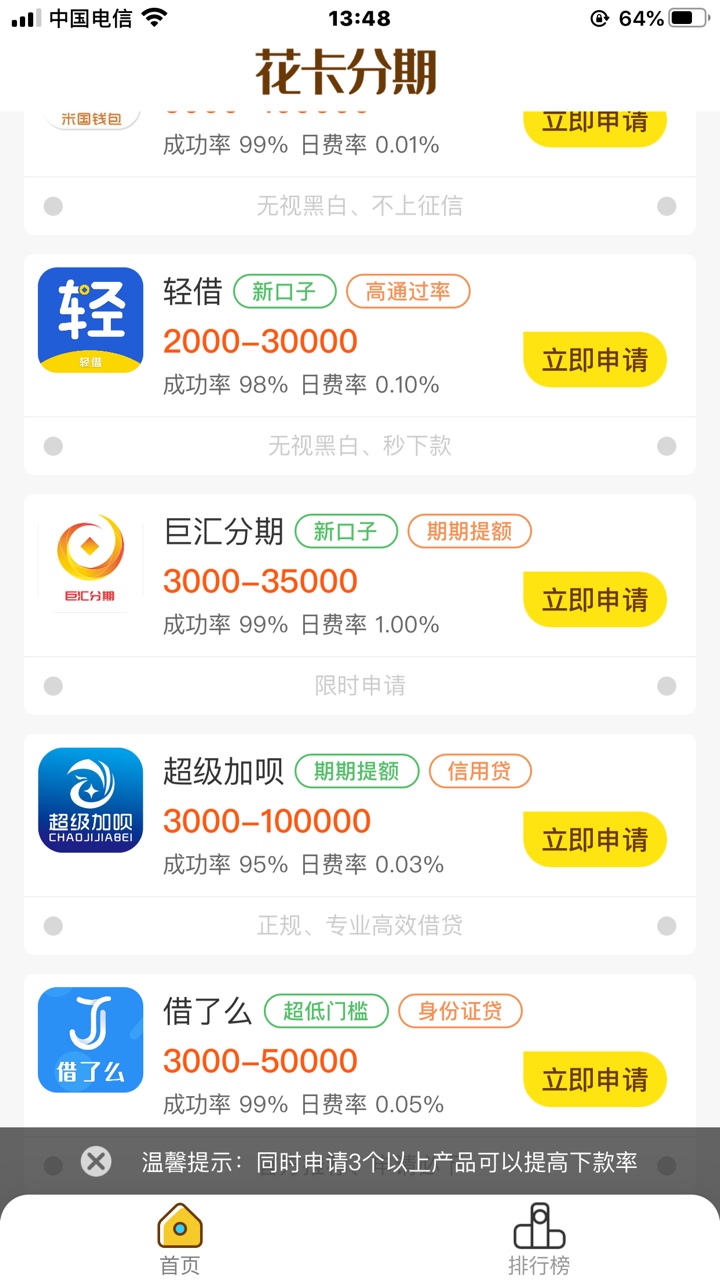720x1280 pixels.
Task: View the 超级加呗 loan details
Action: pos(360,844)
